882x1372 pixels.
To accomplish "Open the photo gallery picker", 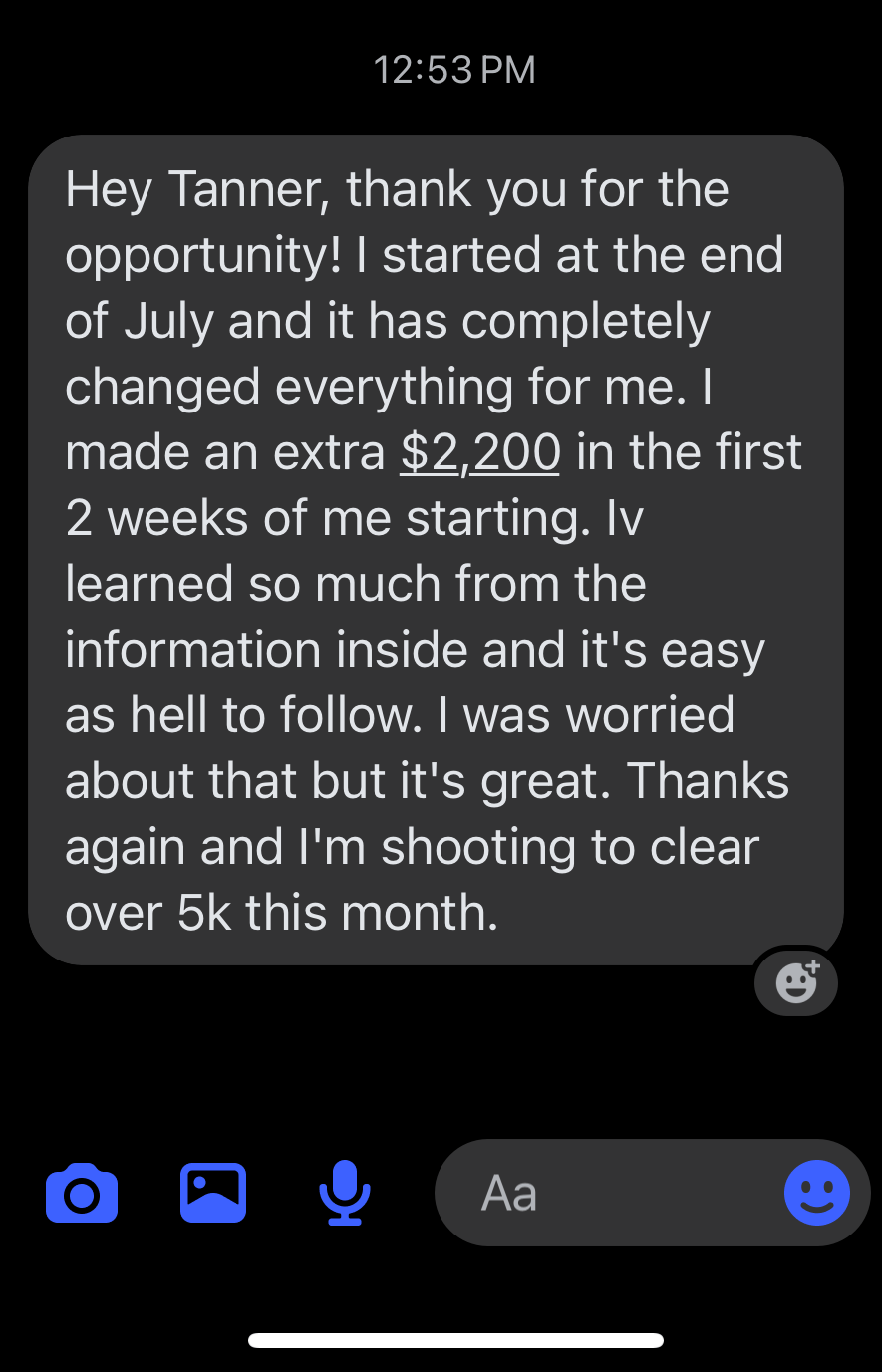I will coord(213,1193).
